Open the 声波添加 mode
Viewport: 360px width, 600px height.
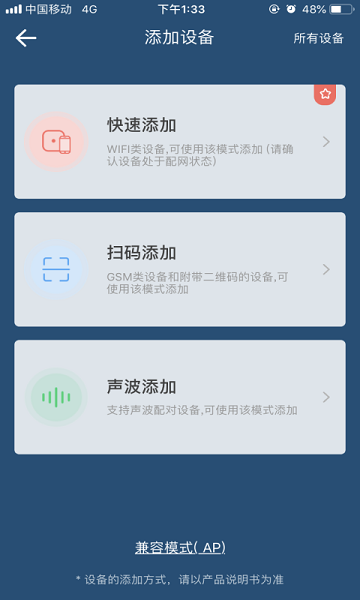click(x=180, y=397)
